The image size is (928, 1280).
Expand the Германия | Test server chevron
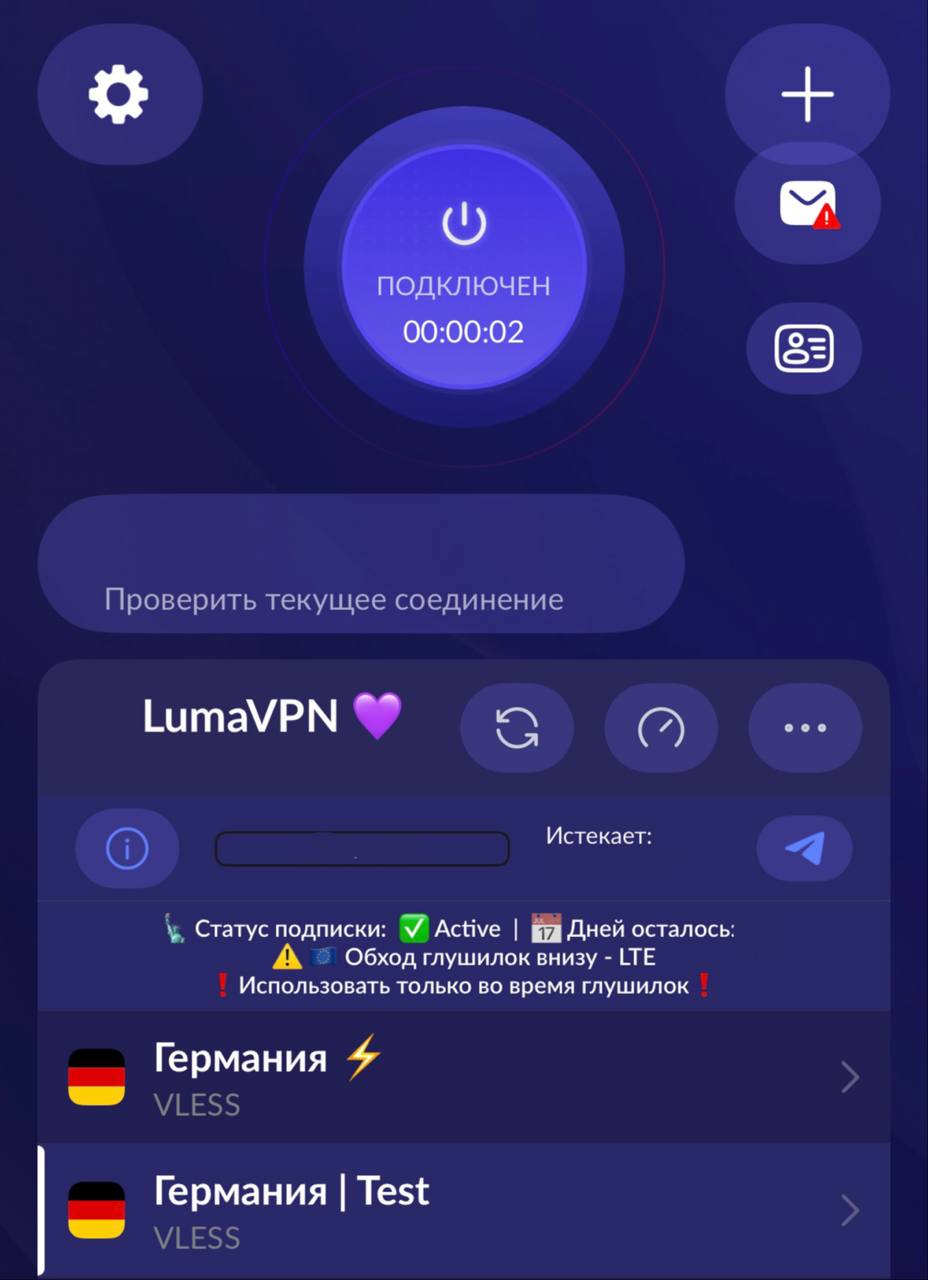[849, 1210]
